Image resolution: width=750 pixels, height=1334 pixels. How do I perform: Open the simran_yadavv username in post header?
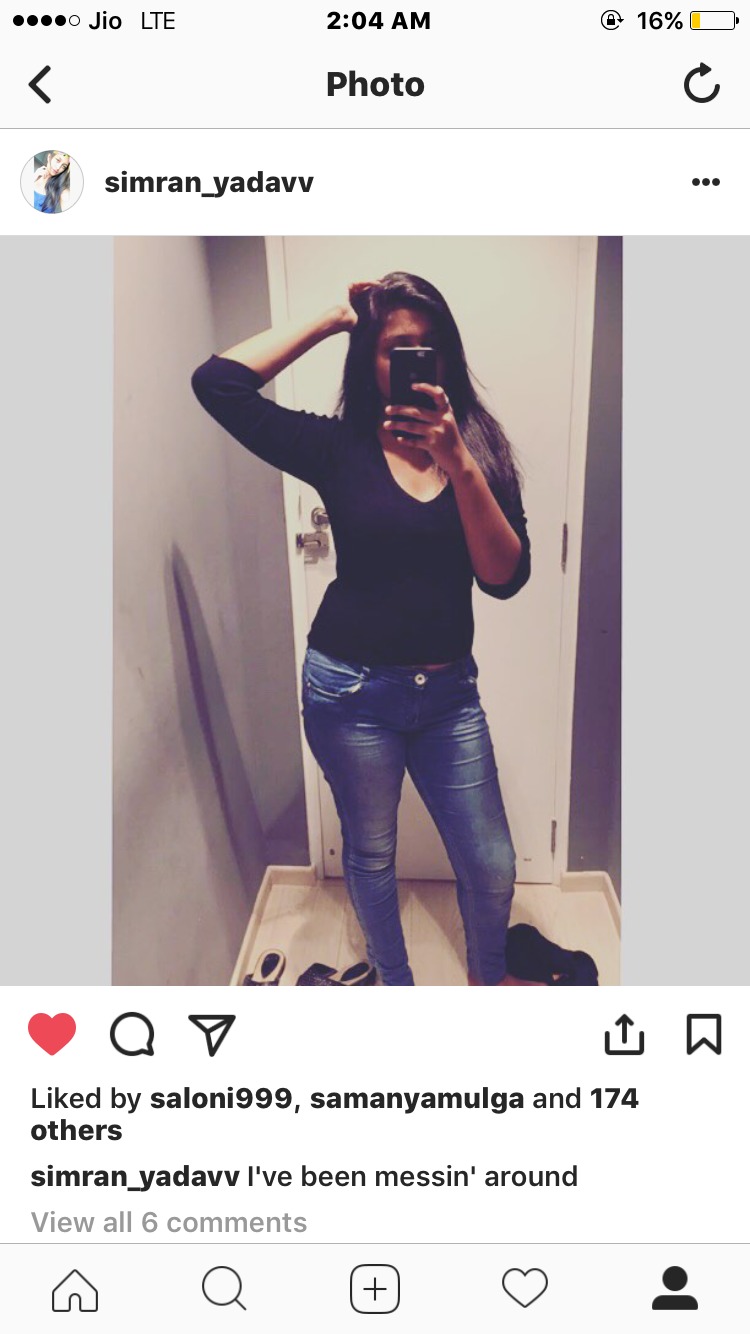(209, 182)
